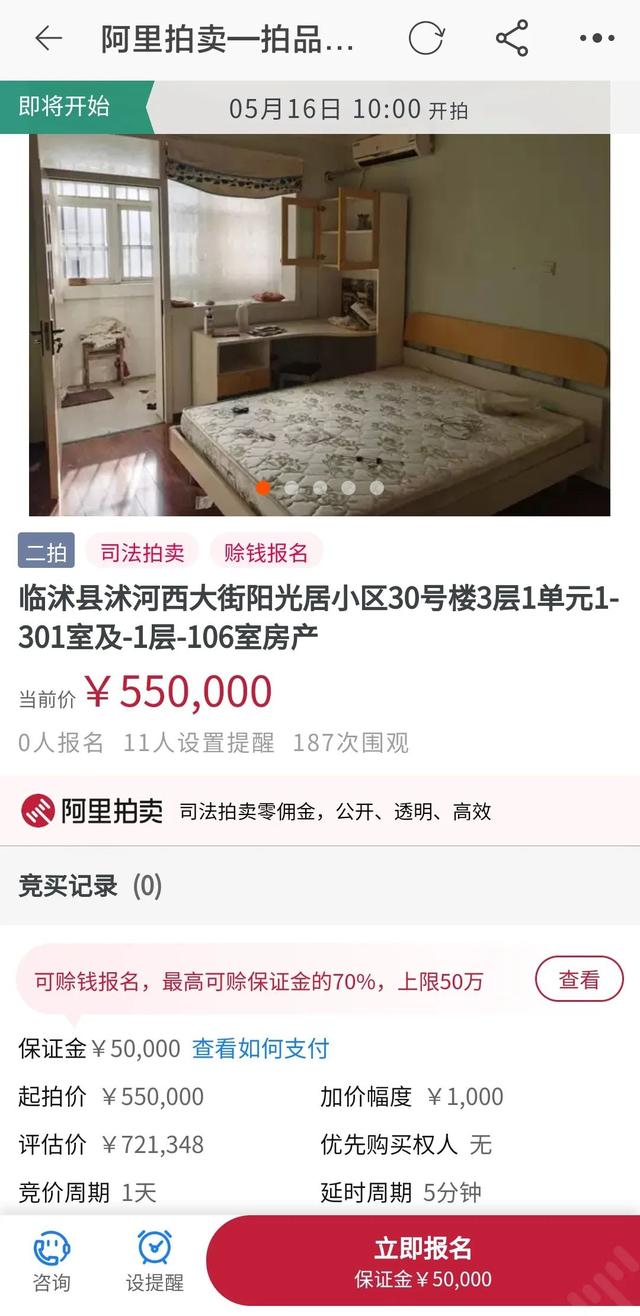Viewport: 640px width, 1316px height.
Task: Tap the 查看 button for 赊钱报名
Action: tap(579, 980)
